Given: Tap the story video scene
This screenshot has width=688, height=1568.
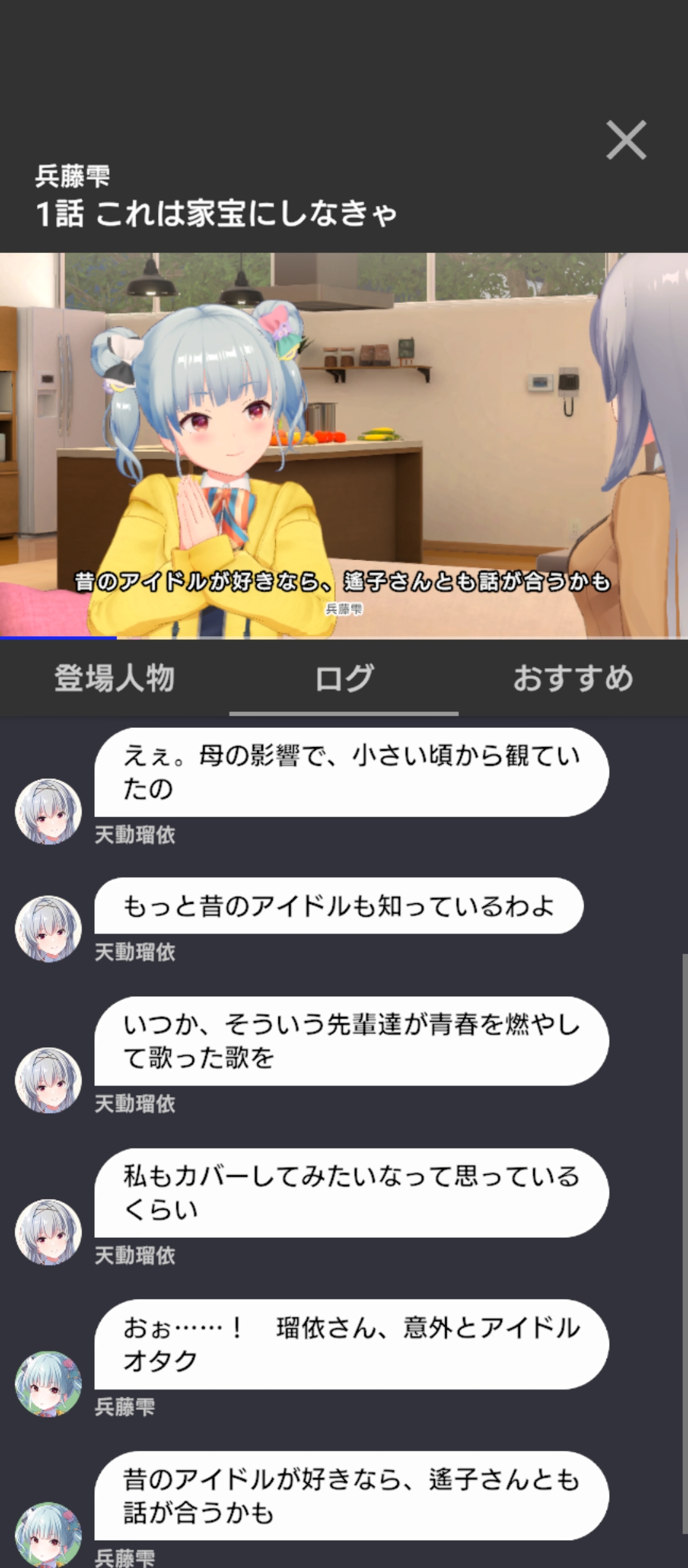Looking at the screenshot, I should (x=344, y=445).
